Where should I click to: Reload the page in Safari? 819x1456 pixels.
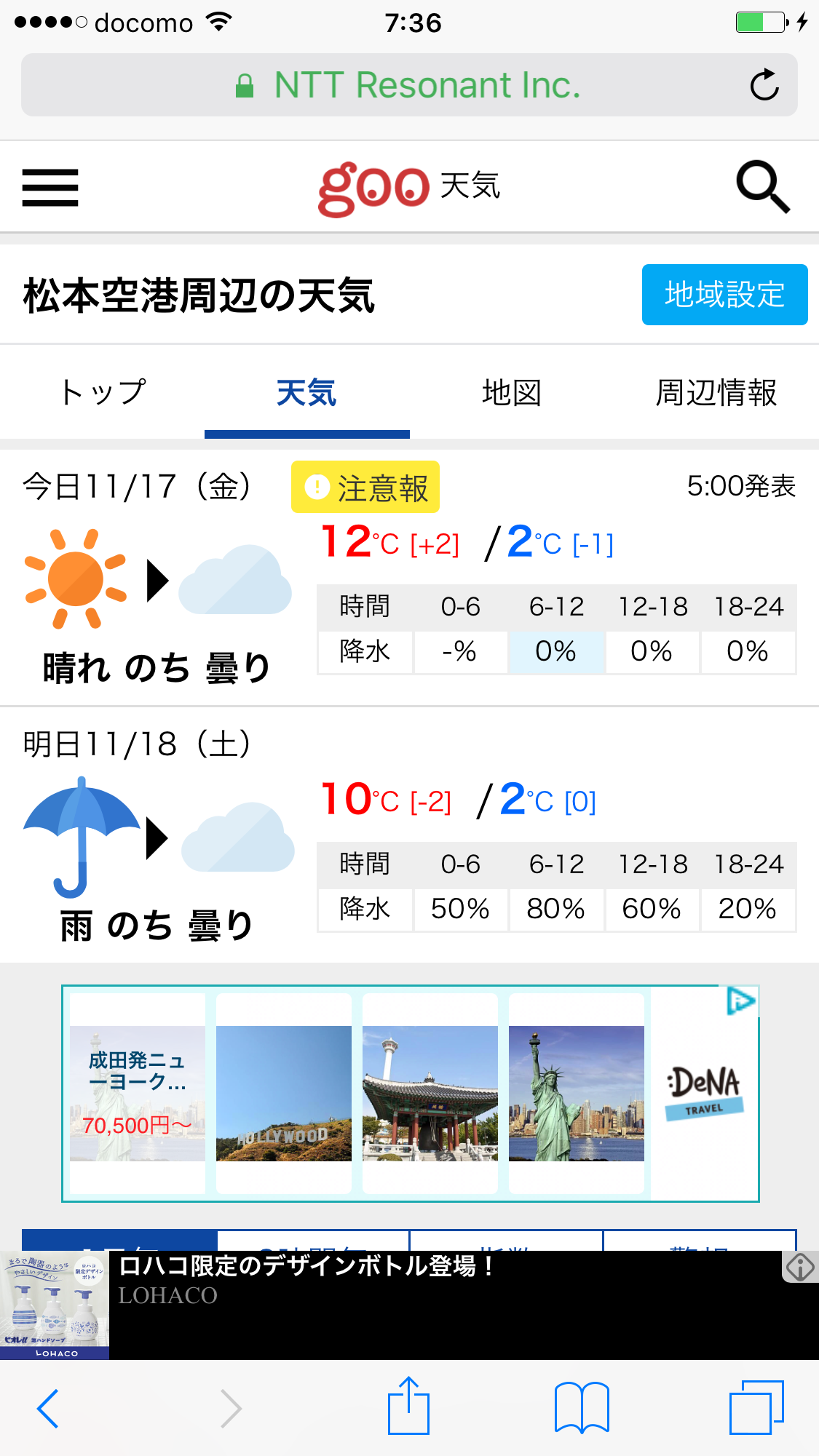click(x=764, y=85)
